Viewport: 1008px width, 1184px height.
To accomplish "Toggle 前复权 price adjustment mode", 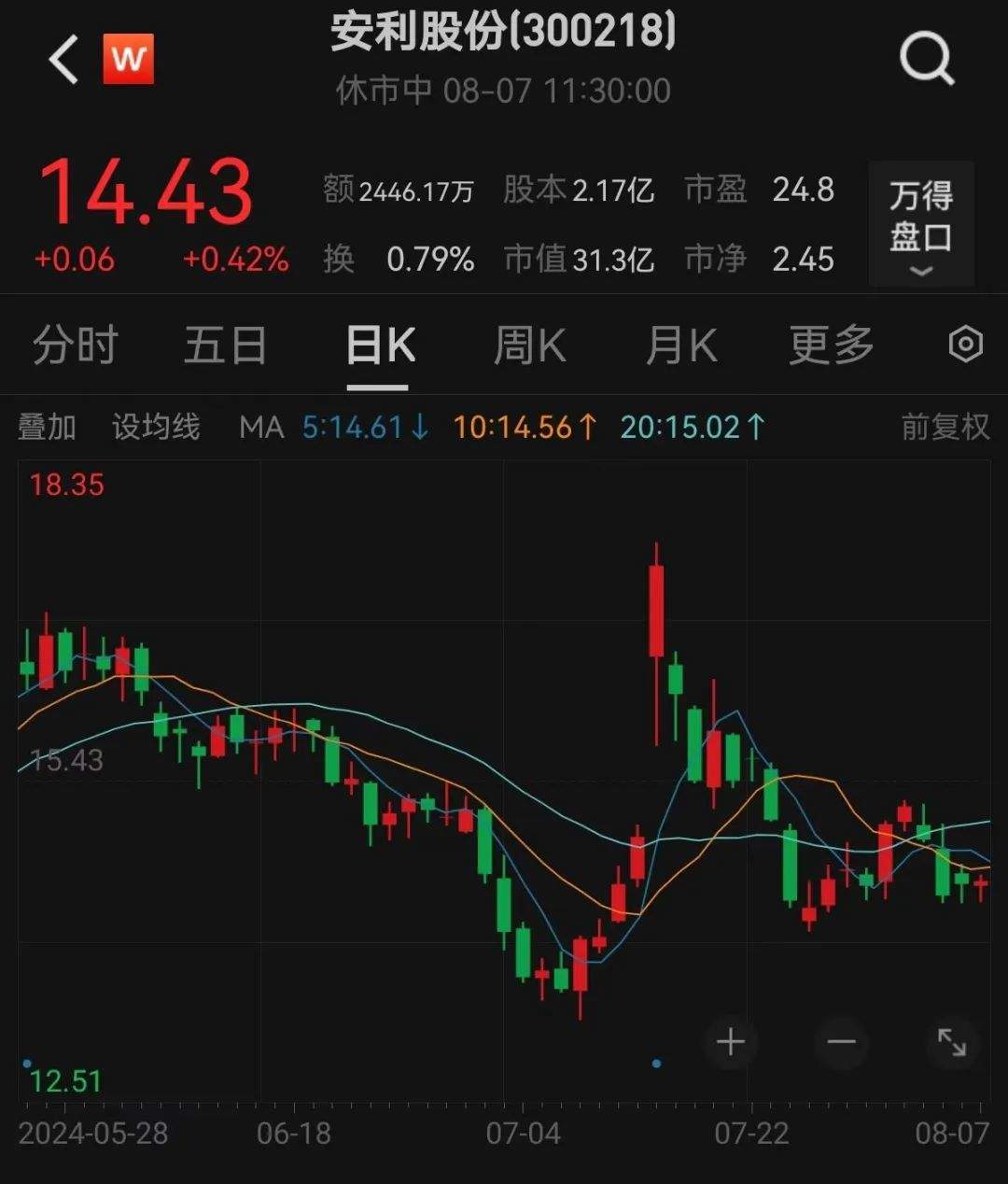I will (944, 427).
